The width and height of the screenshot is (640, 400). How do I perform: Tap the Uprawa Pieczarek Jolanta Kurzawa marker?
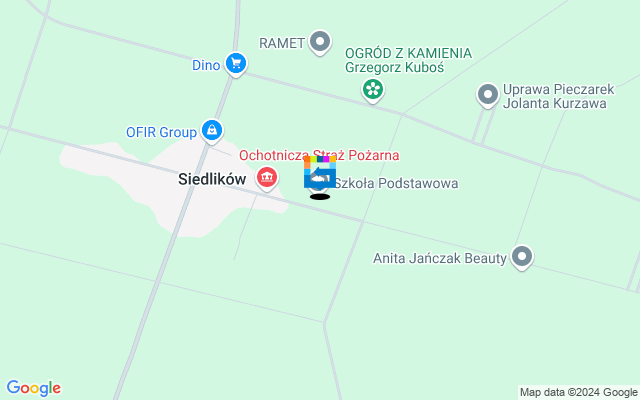point(487,95)
